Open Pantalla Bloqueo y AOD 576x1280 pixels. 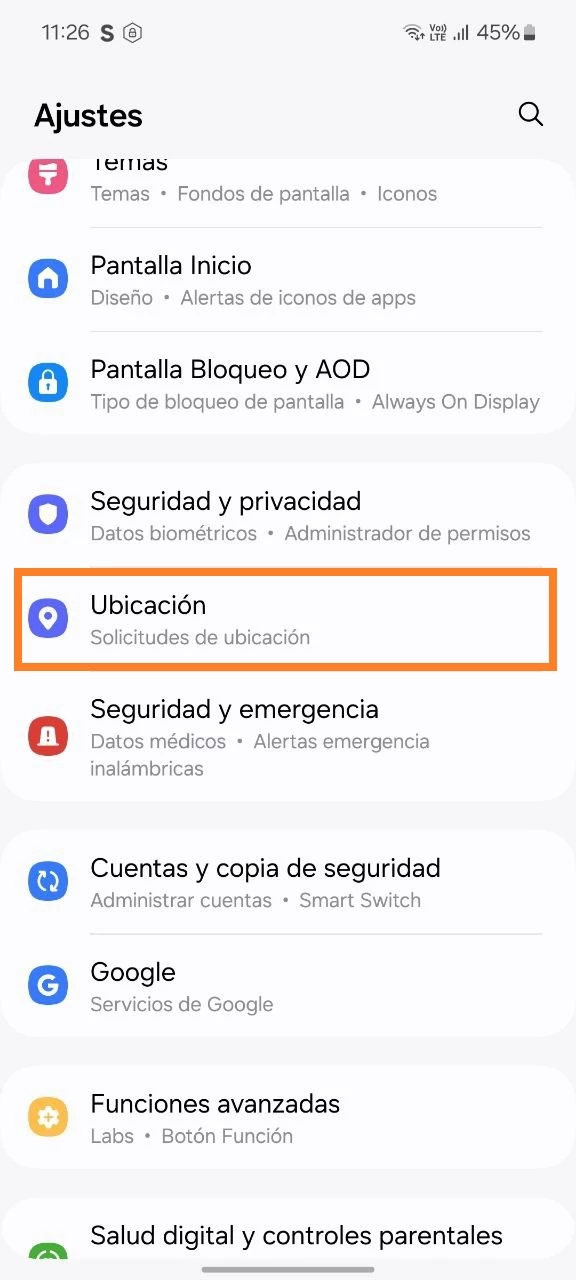pyautogui.click(x=288, y=384)
